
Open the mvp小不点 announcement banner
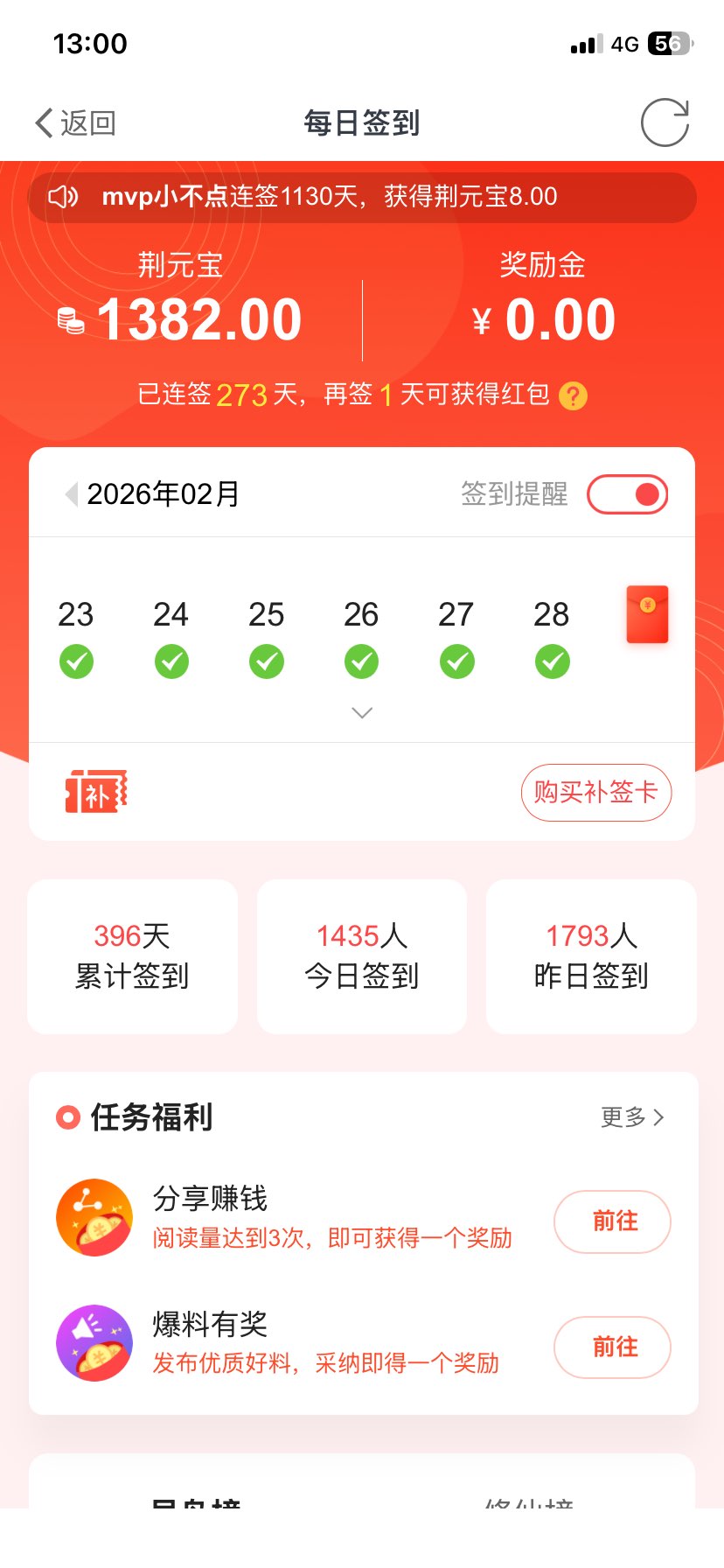pos(362,197)
